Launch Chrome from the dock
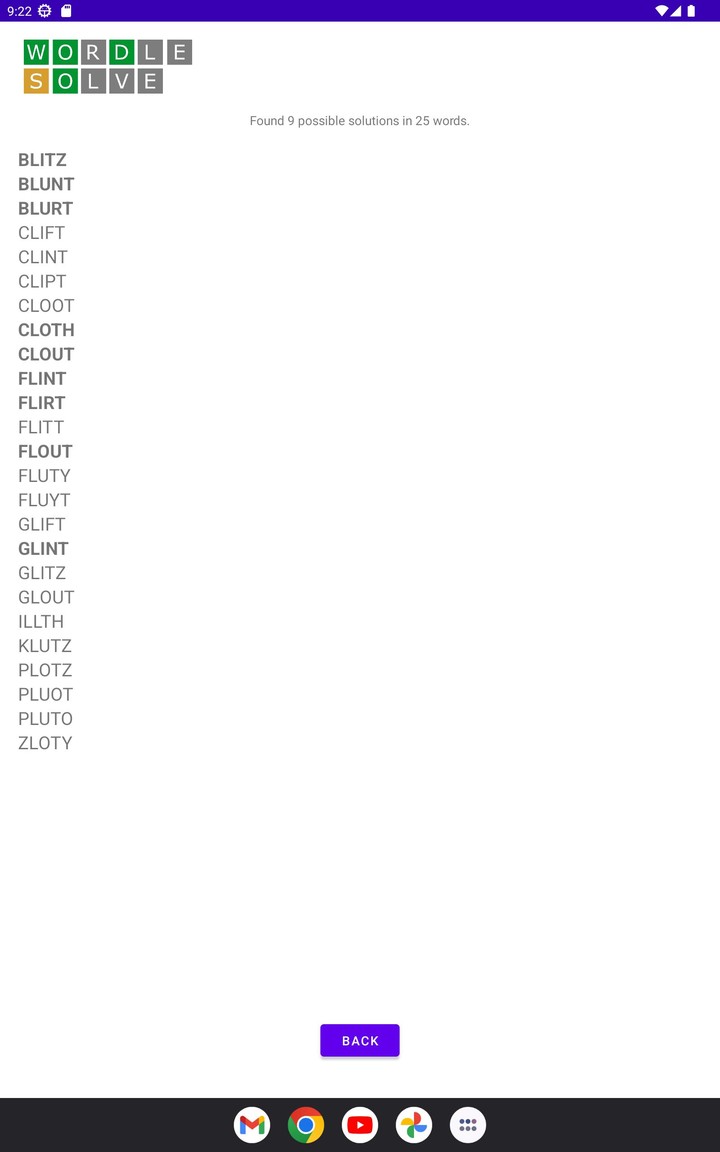The height and width of the screenshot is (1152, 720). (x=305, y=1124)
